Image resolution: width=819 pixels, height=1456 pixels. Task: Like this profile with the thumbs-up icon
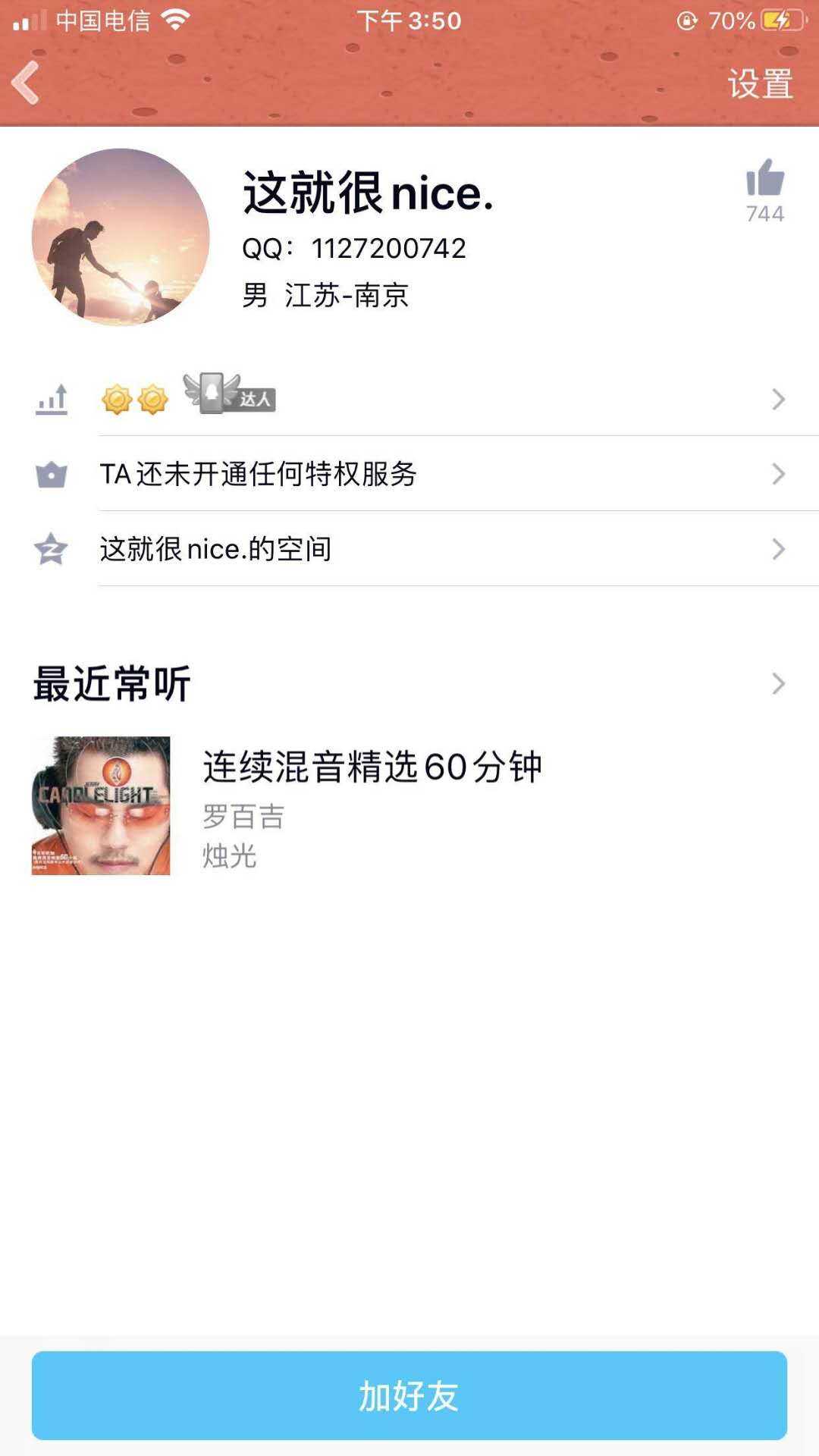[764, 180]
